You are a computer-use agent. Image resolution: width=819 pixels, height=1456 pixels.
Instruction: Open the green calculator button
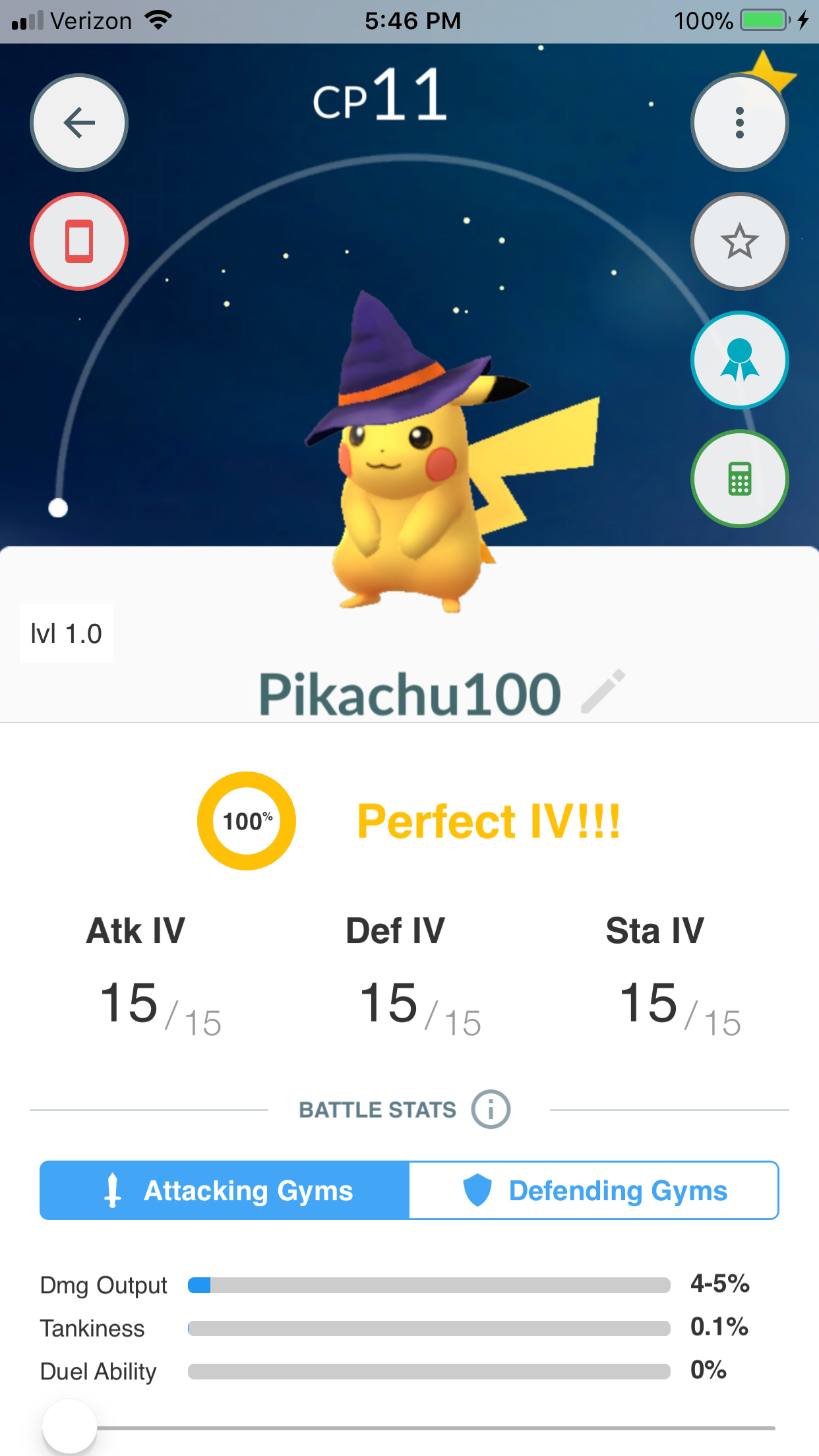pos(739,479)
